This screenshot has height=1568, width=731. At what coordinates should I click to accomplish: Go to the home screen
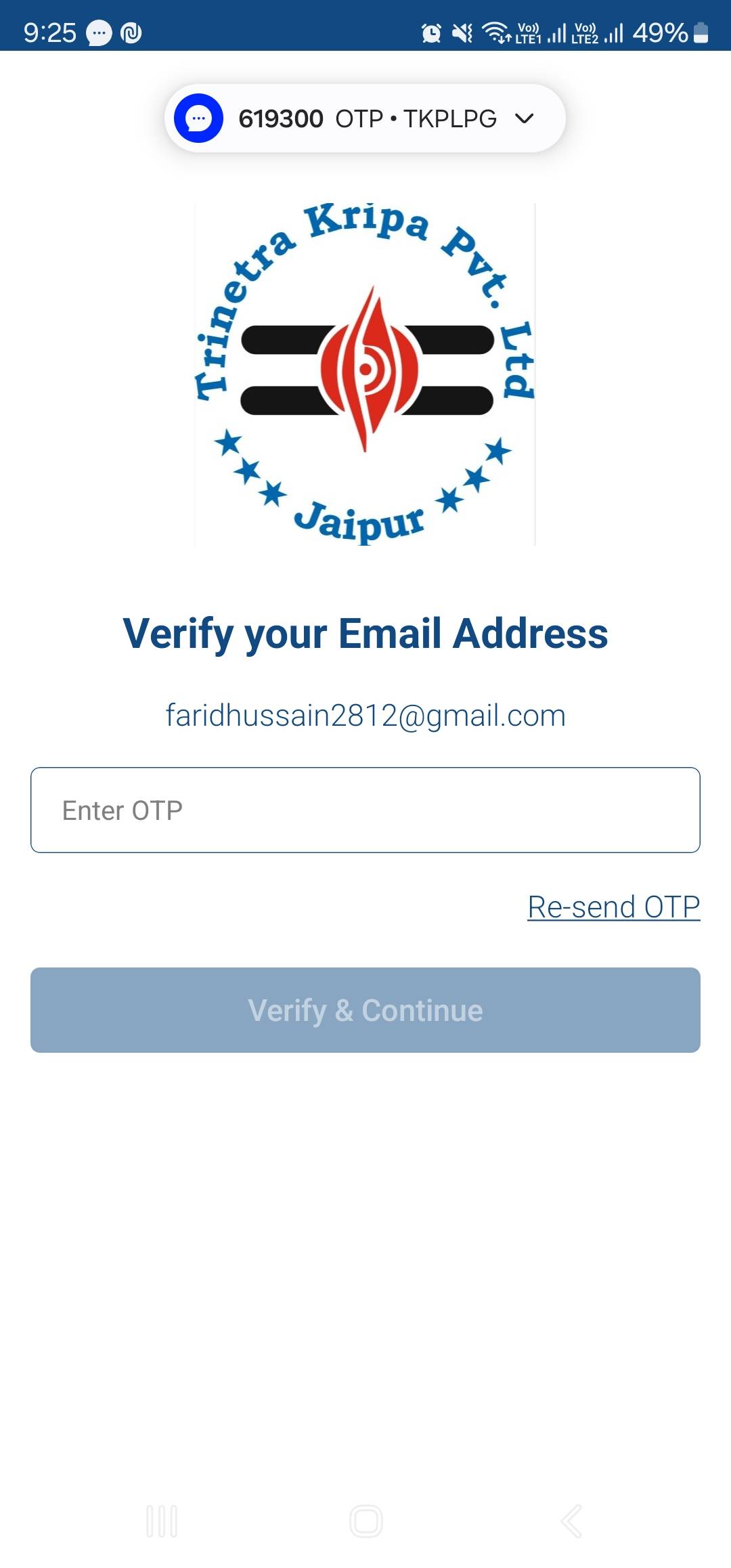[365, 1521]
